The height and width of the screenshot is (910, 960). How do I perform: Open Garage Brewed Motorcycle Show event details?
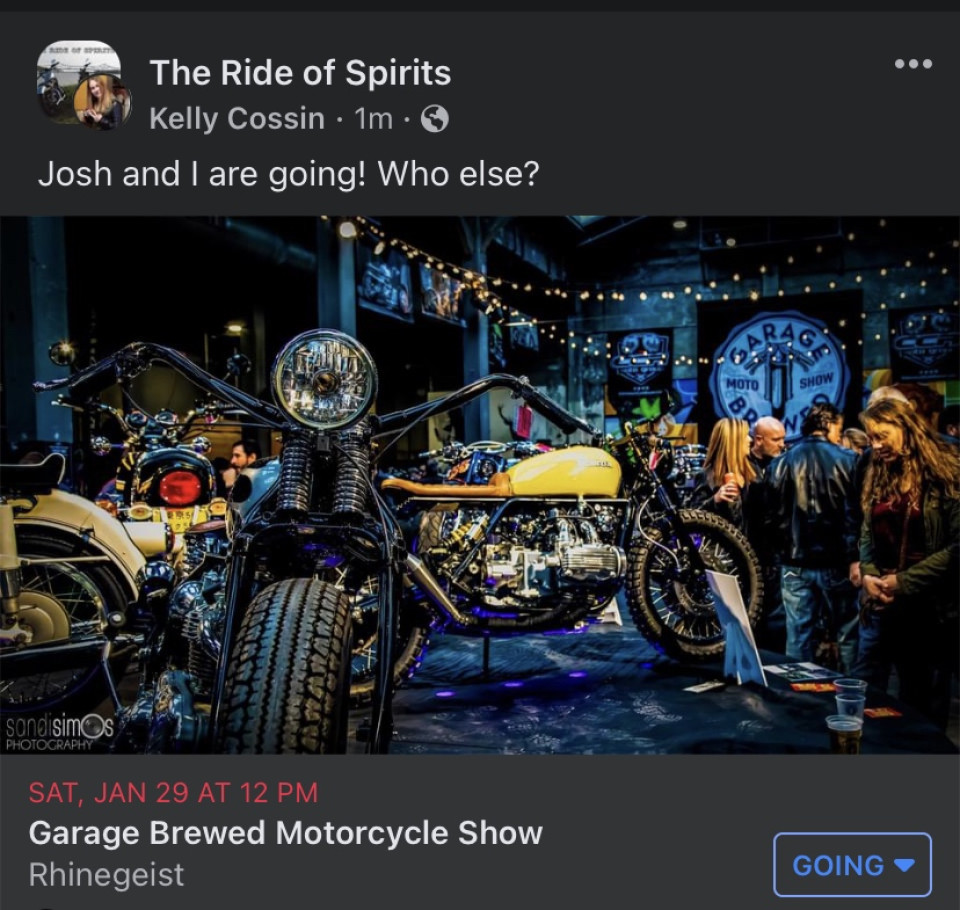coord(286,833)
